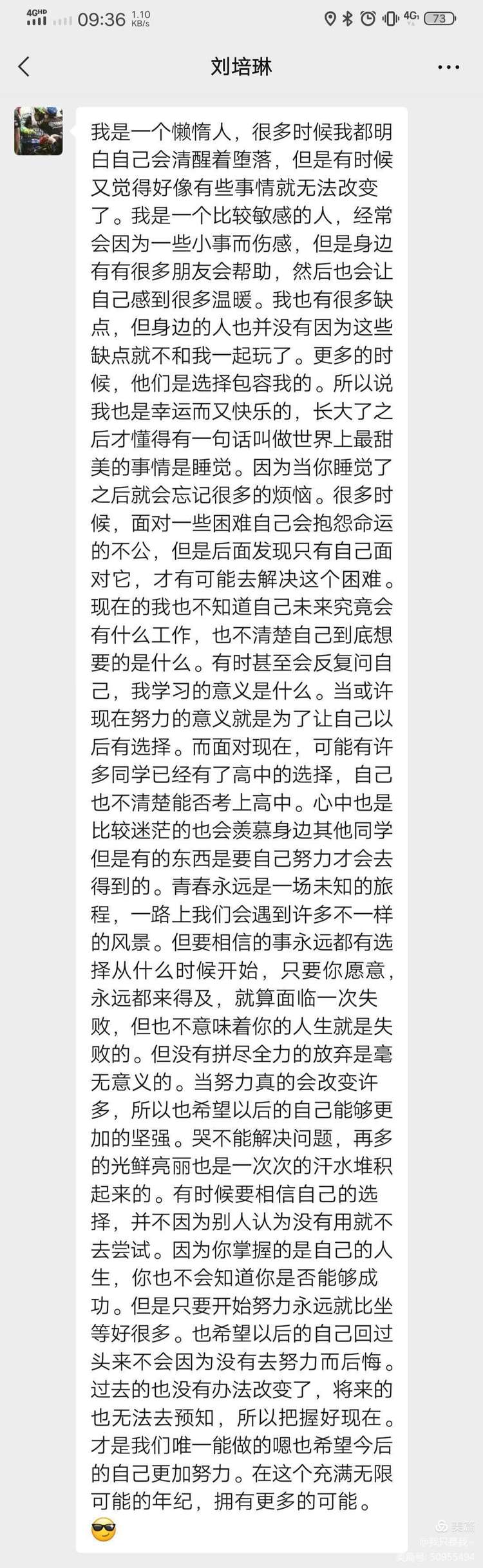483x1568 pixels.
Task: Go back from the 刘培琳 chat
Action: 24,66
